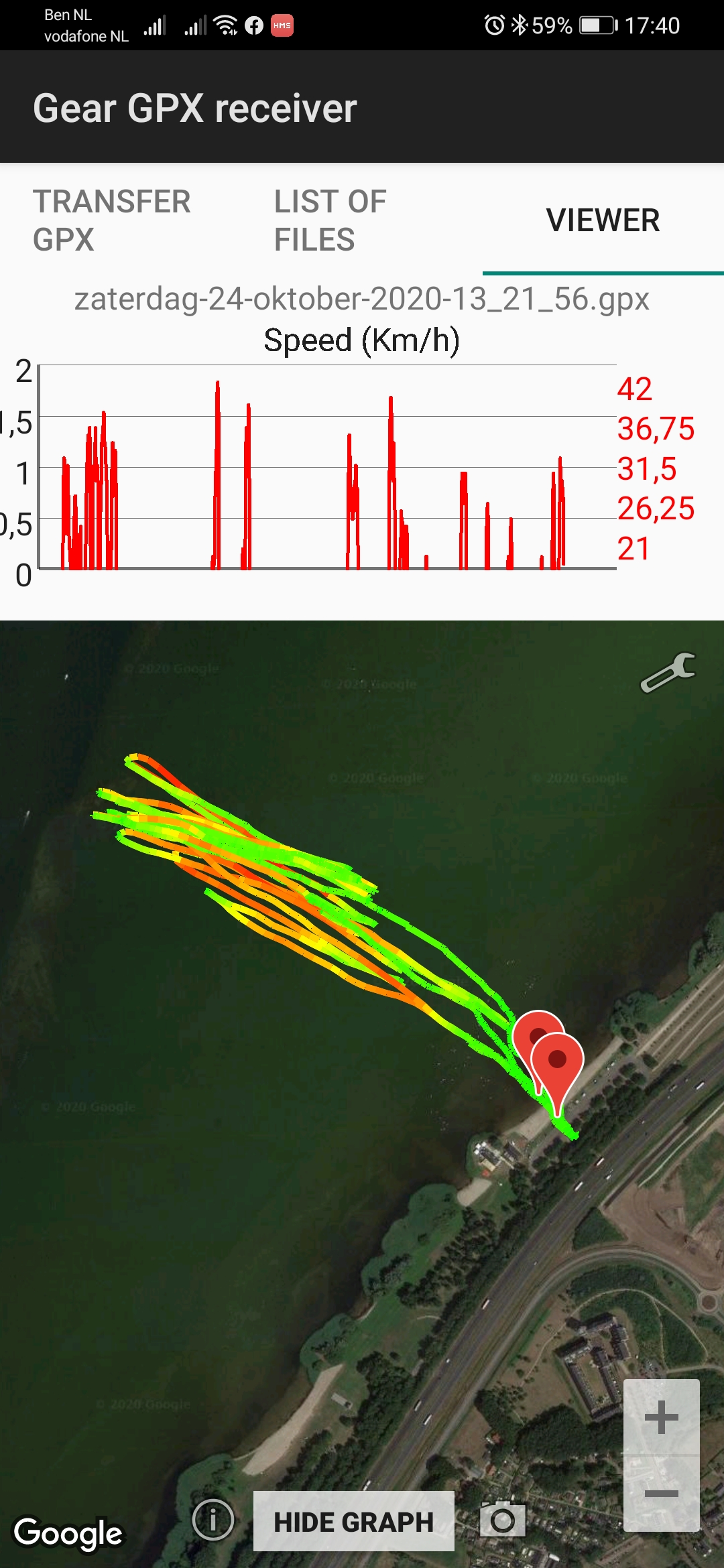Open map settings wrench icon

(x=668, y=672)
